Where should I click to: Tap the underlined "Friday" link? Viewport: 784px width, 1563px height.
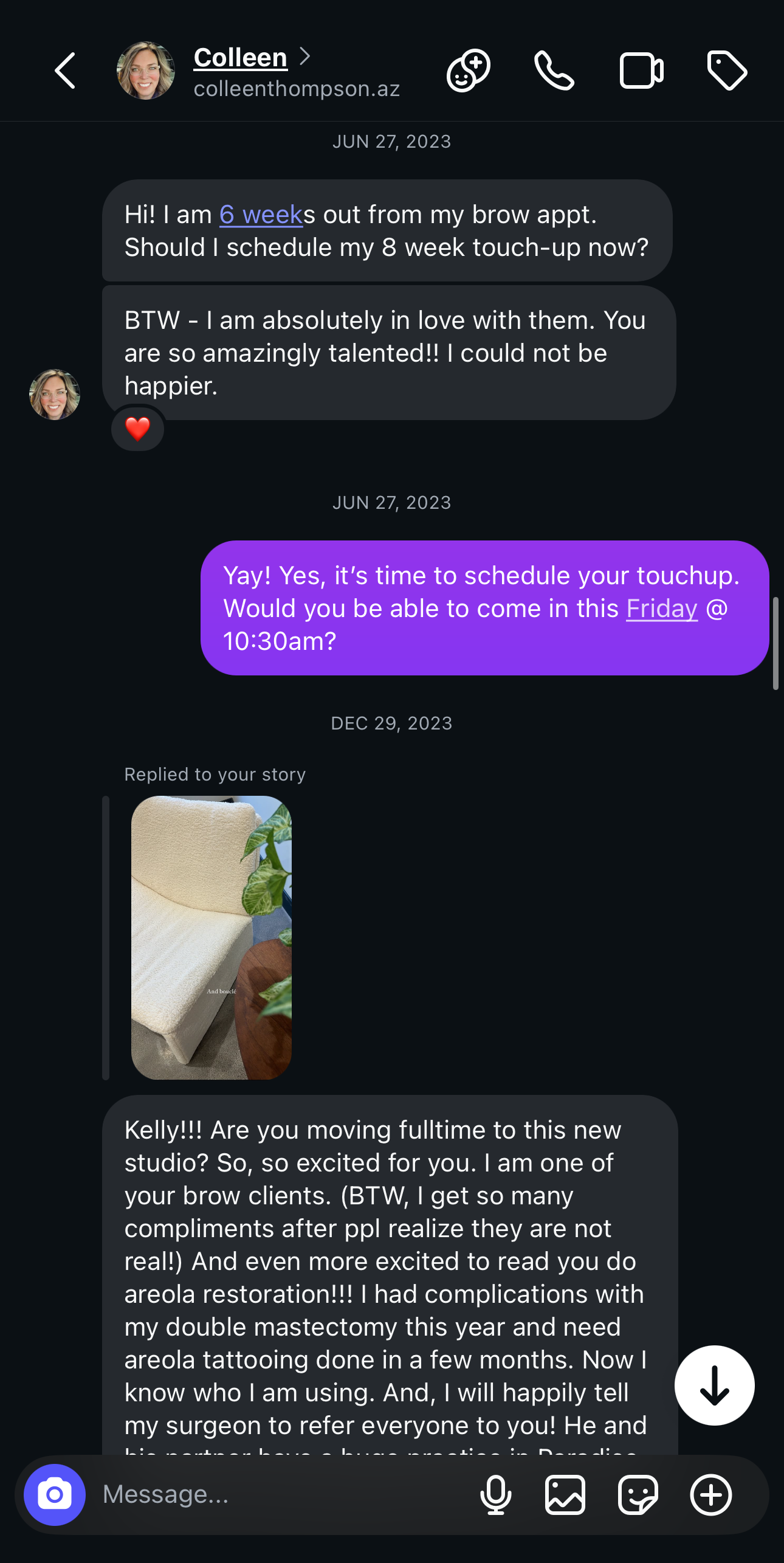[x=662, y=609]
